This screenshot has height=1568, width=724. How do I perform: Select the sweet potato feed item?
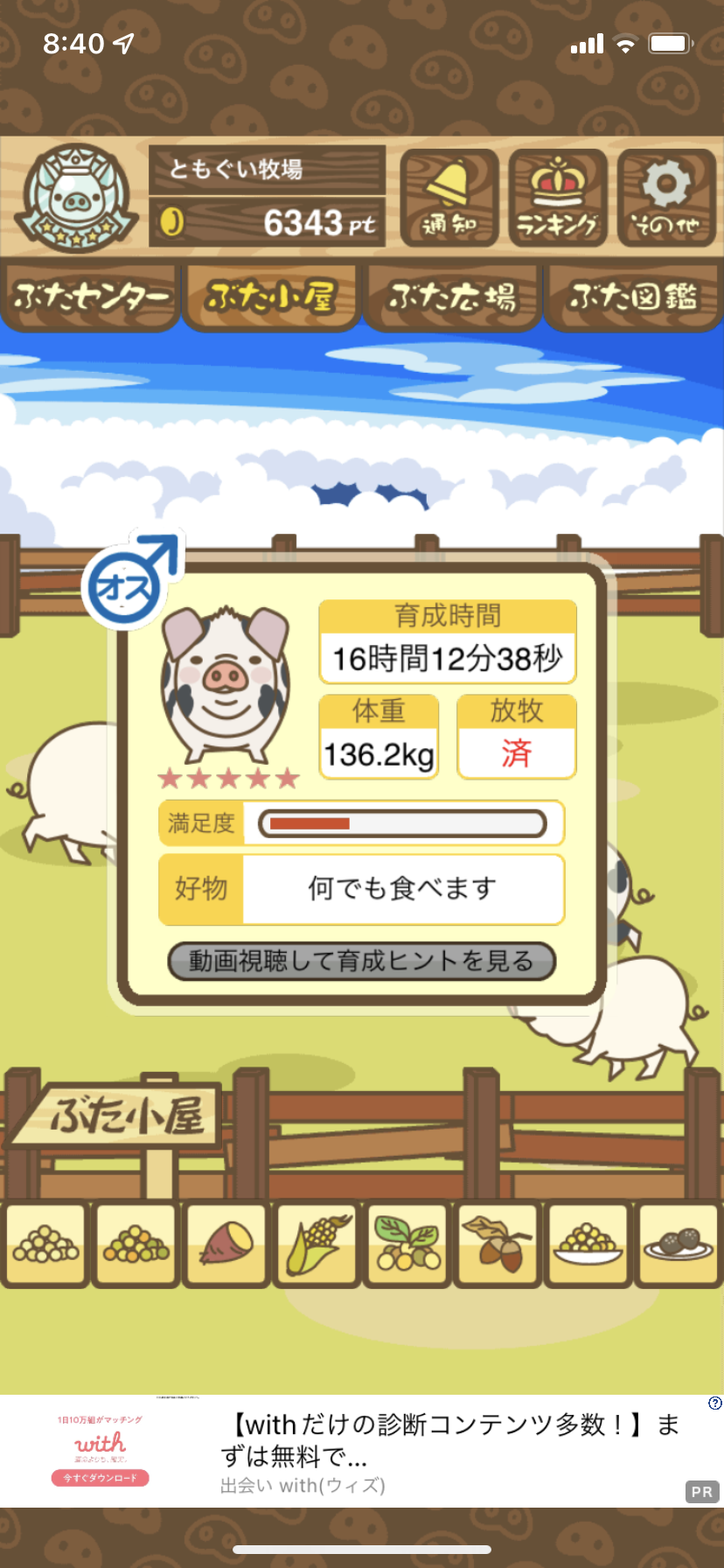tap(226, 1245)
